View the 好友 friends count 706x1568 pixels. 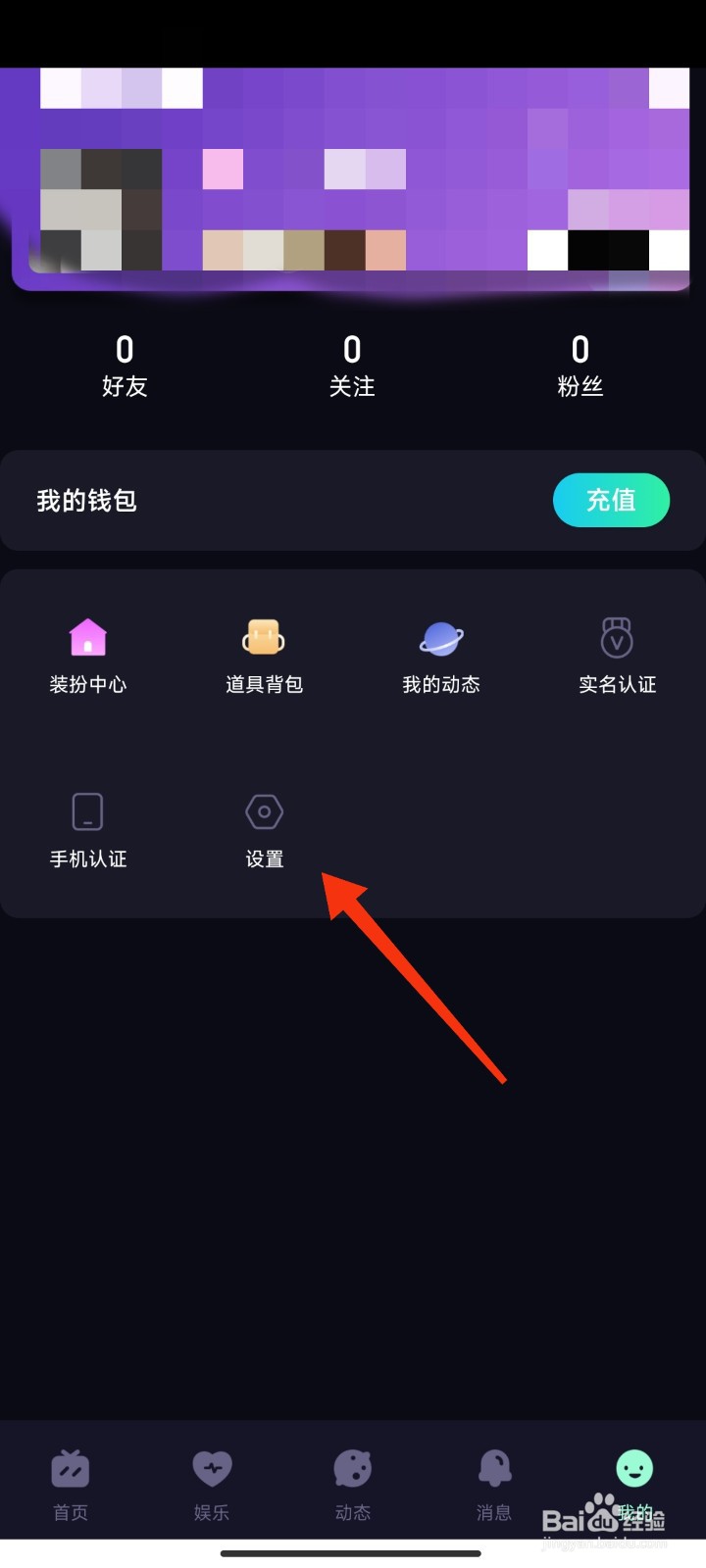point(125,366)
